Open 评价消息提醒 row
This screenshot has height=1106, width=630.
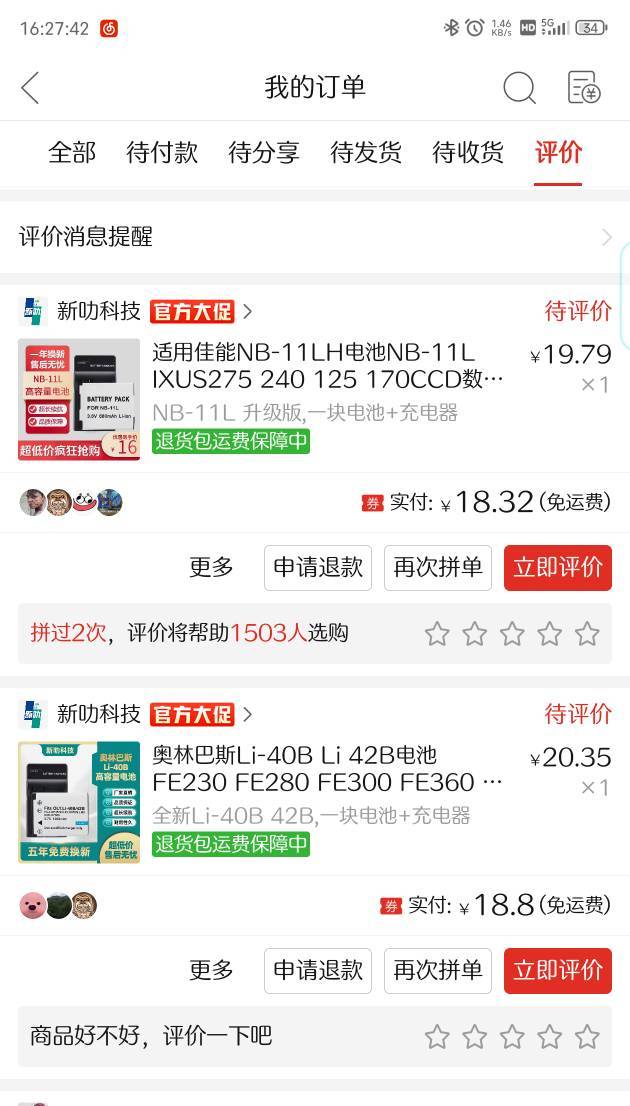(x=315, y=237)
